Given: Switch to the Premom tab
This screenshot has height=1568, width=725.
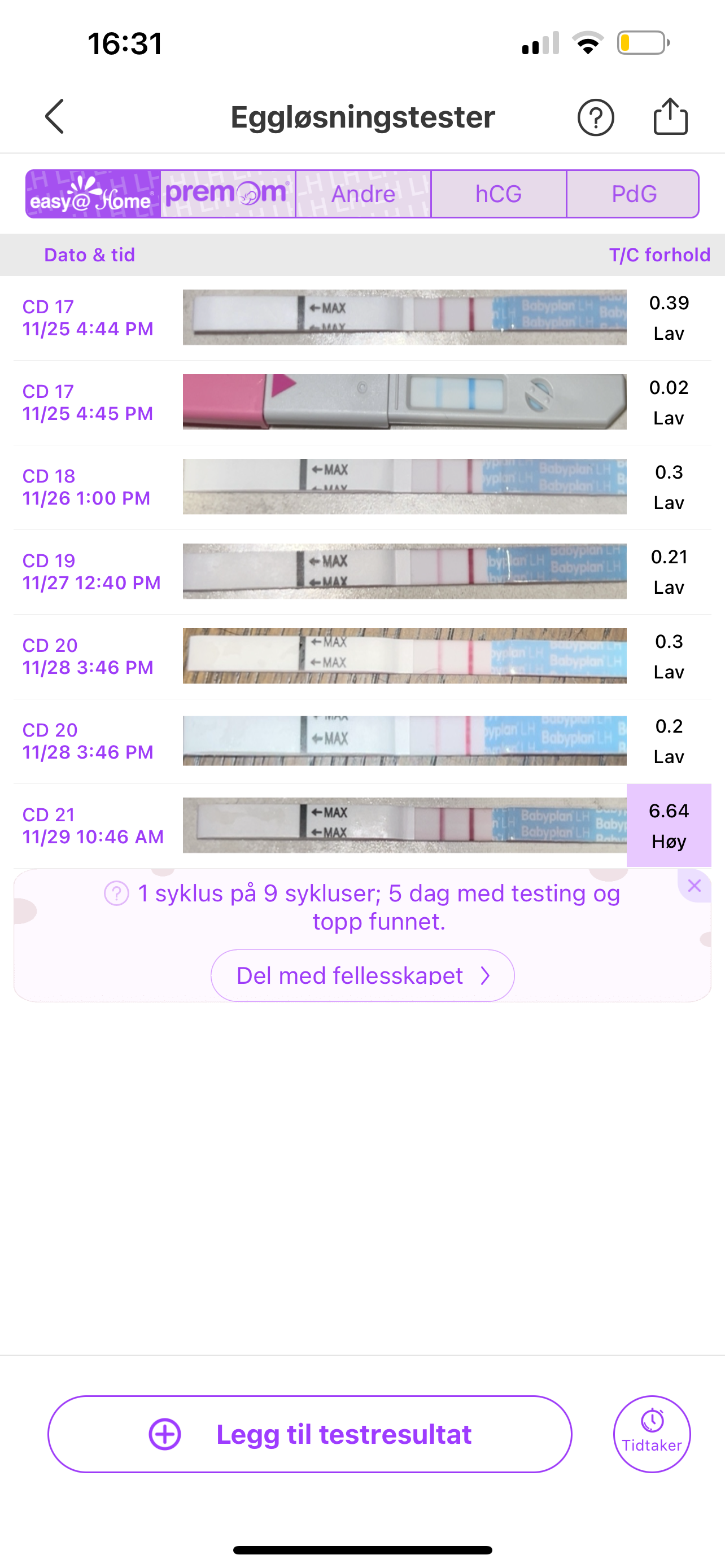Looking at the screenshot, I should pyautogui.click(x=228, y=194).
